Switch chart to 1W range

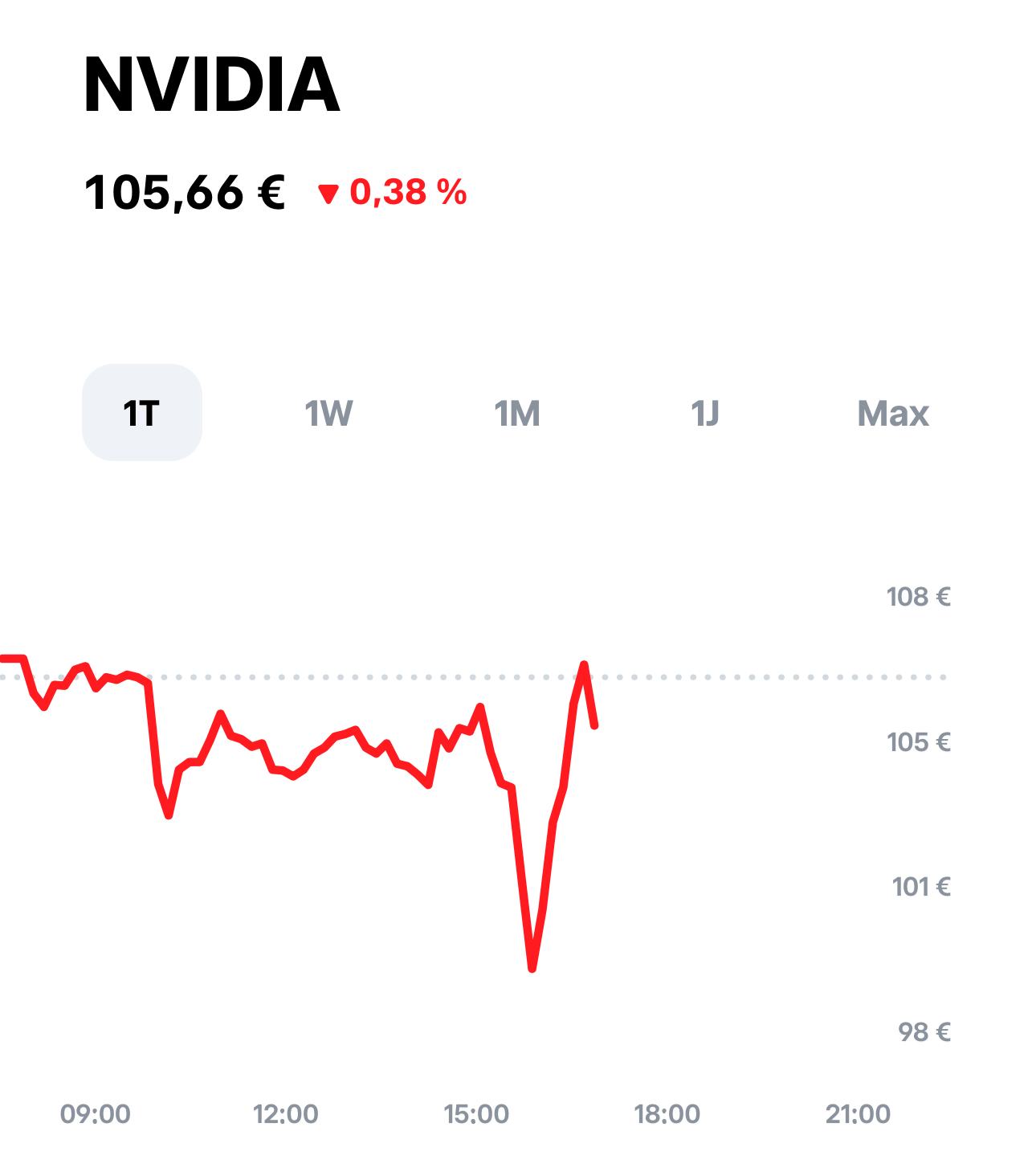click(x=329, y=413)
